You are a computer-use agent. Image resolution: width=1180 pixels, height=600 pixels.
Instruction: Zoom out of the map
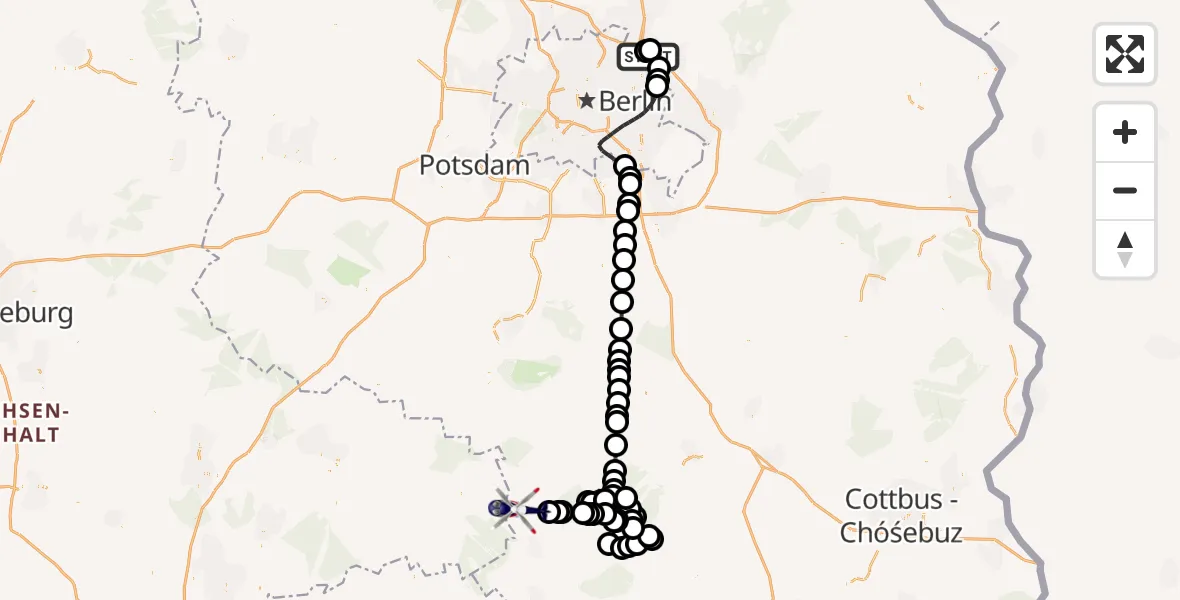[x=1125, y=191]
